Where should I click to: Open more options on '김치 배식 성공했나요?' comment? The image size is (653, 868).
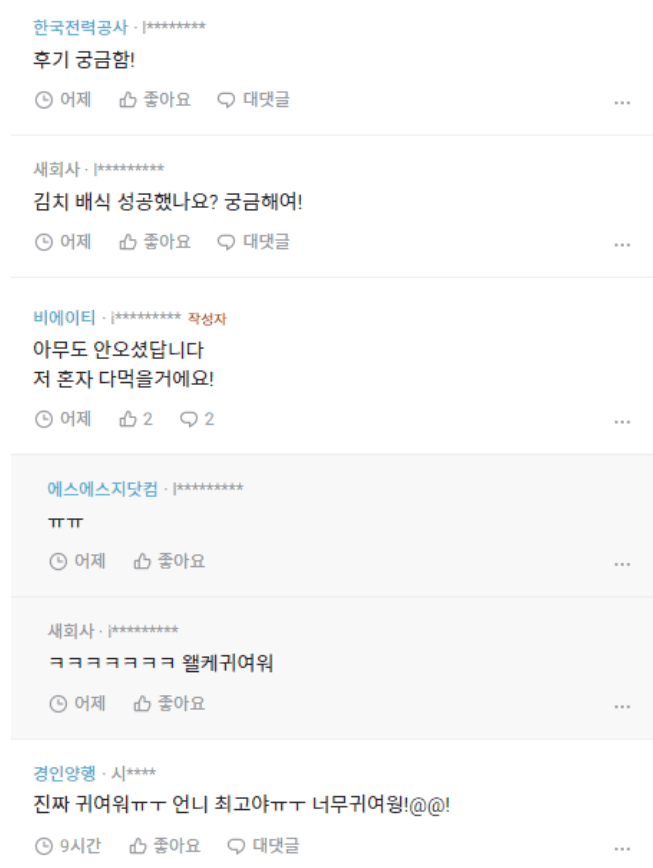point(622,244)
